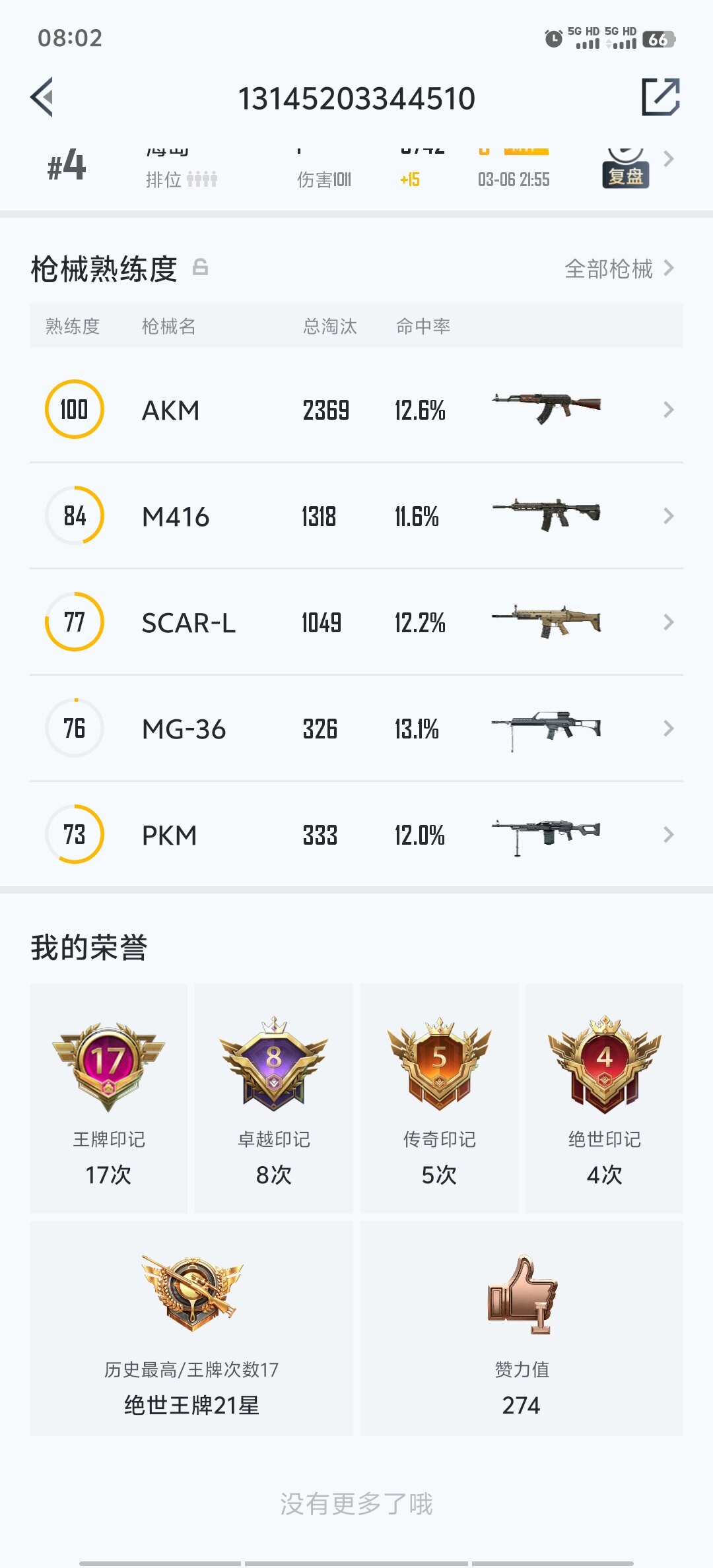This screenshot has height=1568, width=713.
Task: View SCAR-L weapon statistics
Action: coord(356,622)
